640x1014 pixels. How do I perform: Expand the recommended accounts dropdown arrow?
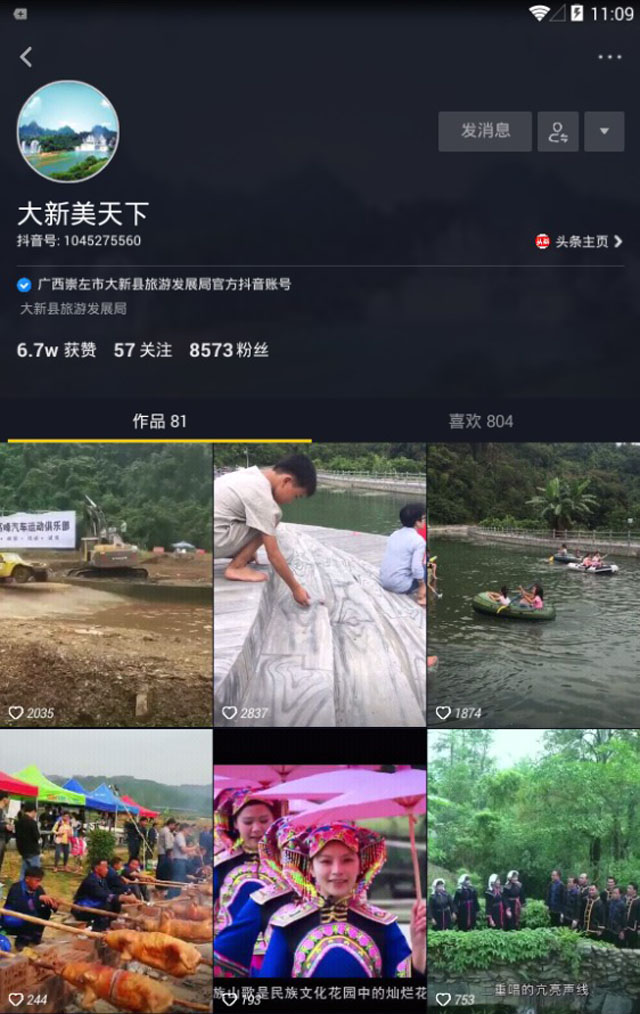click(604, 131)
